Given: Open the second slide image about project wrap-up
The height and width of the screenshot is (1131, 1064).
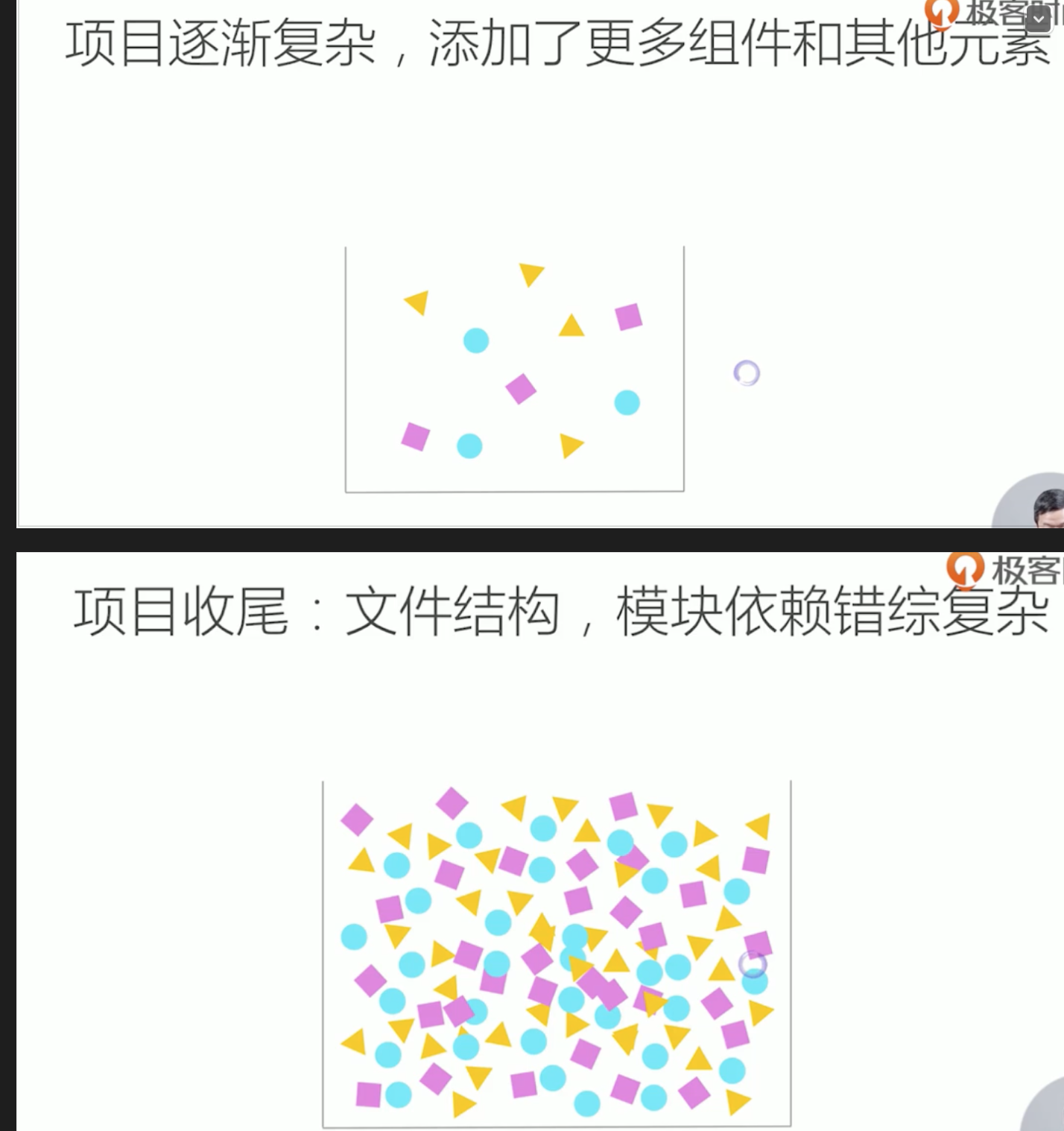Looking at the screenshot, I should click(x=539, y=842).
